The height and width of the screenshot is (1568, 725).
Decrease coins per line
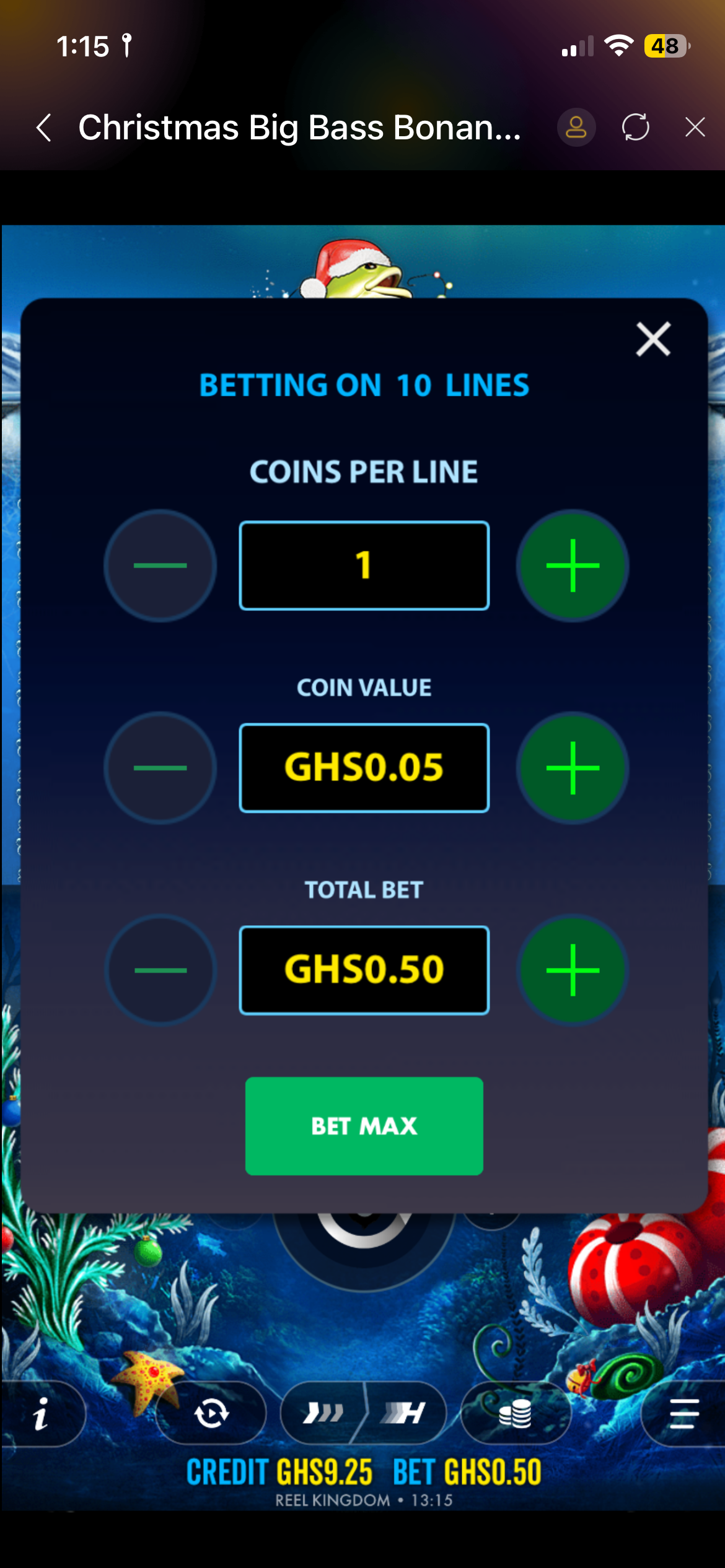click(160, 565)
